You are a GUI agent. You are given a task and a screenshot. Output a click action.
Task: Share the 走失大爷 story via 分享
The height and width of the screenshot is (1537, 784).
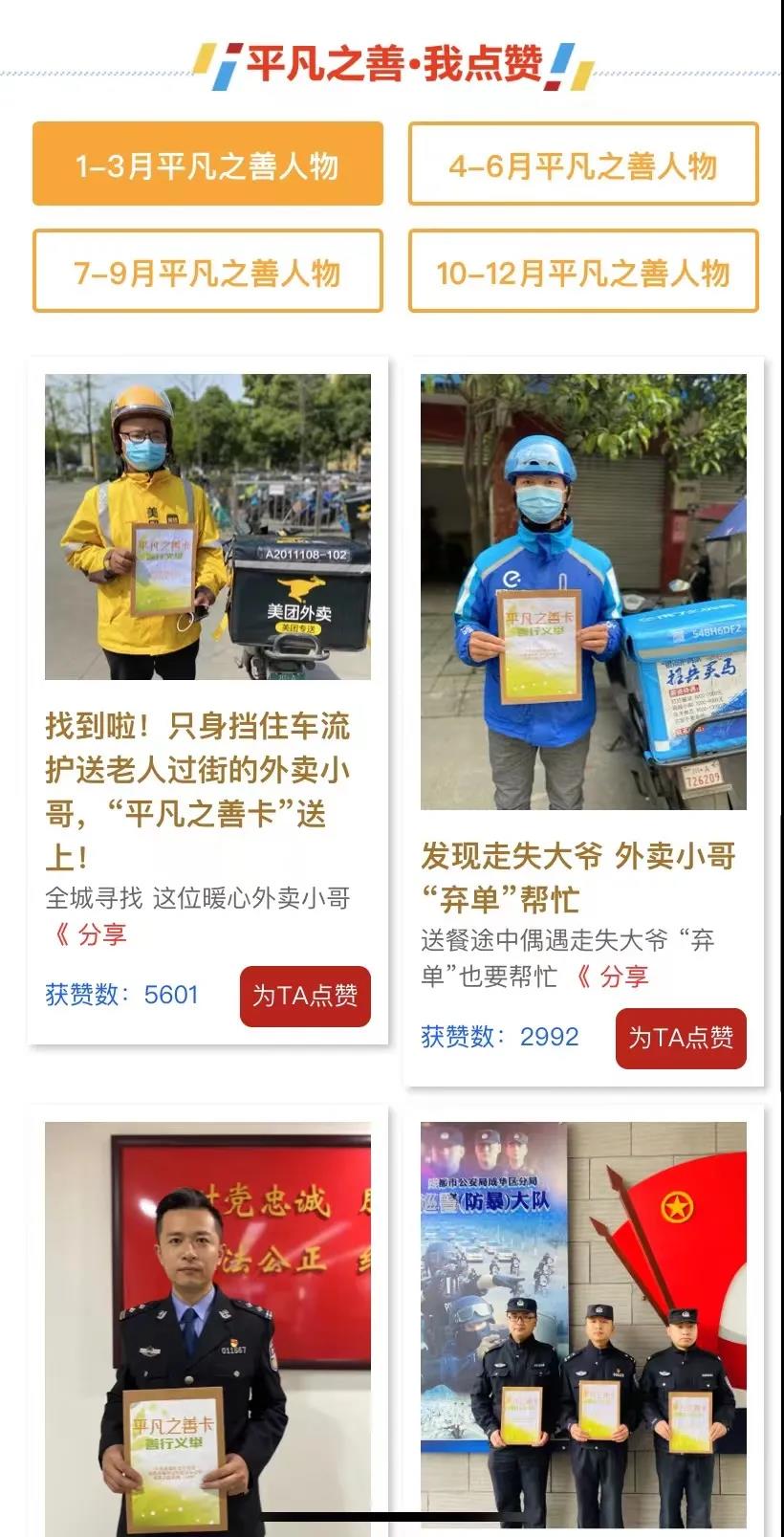tap(614, 977)
